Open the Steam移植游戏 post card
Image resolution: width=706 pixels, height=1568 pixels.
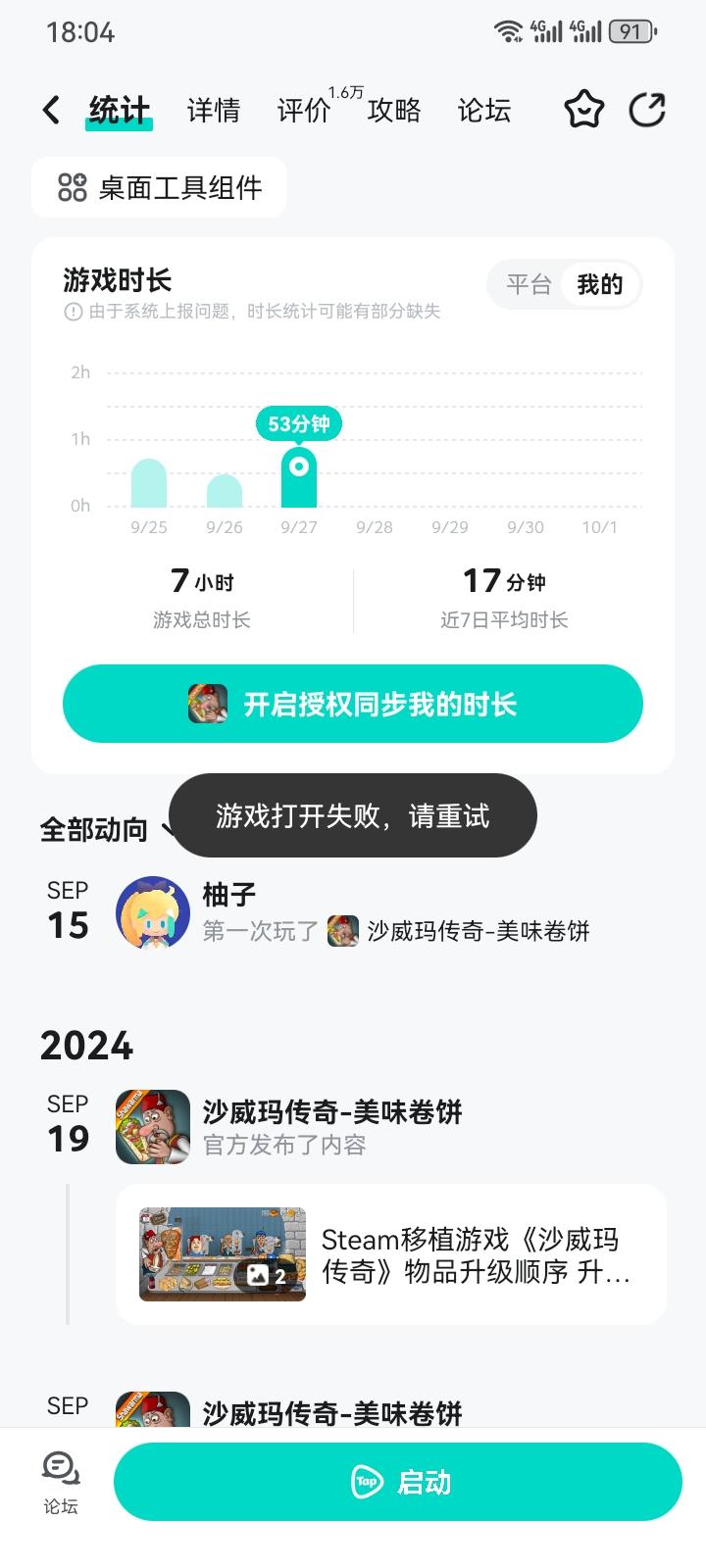[391, 1254]
